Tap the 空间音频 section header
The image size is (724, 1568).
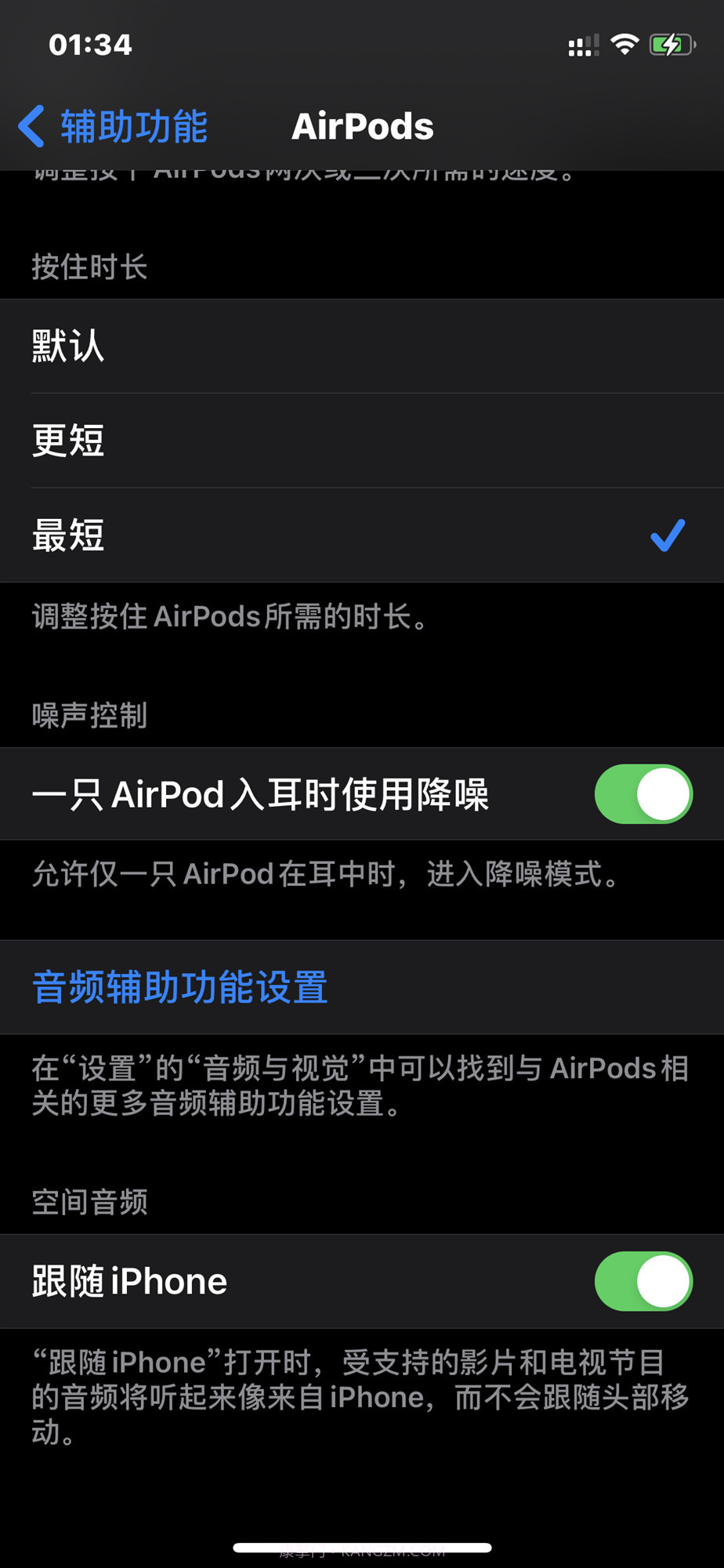90,1202
